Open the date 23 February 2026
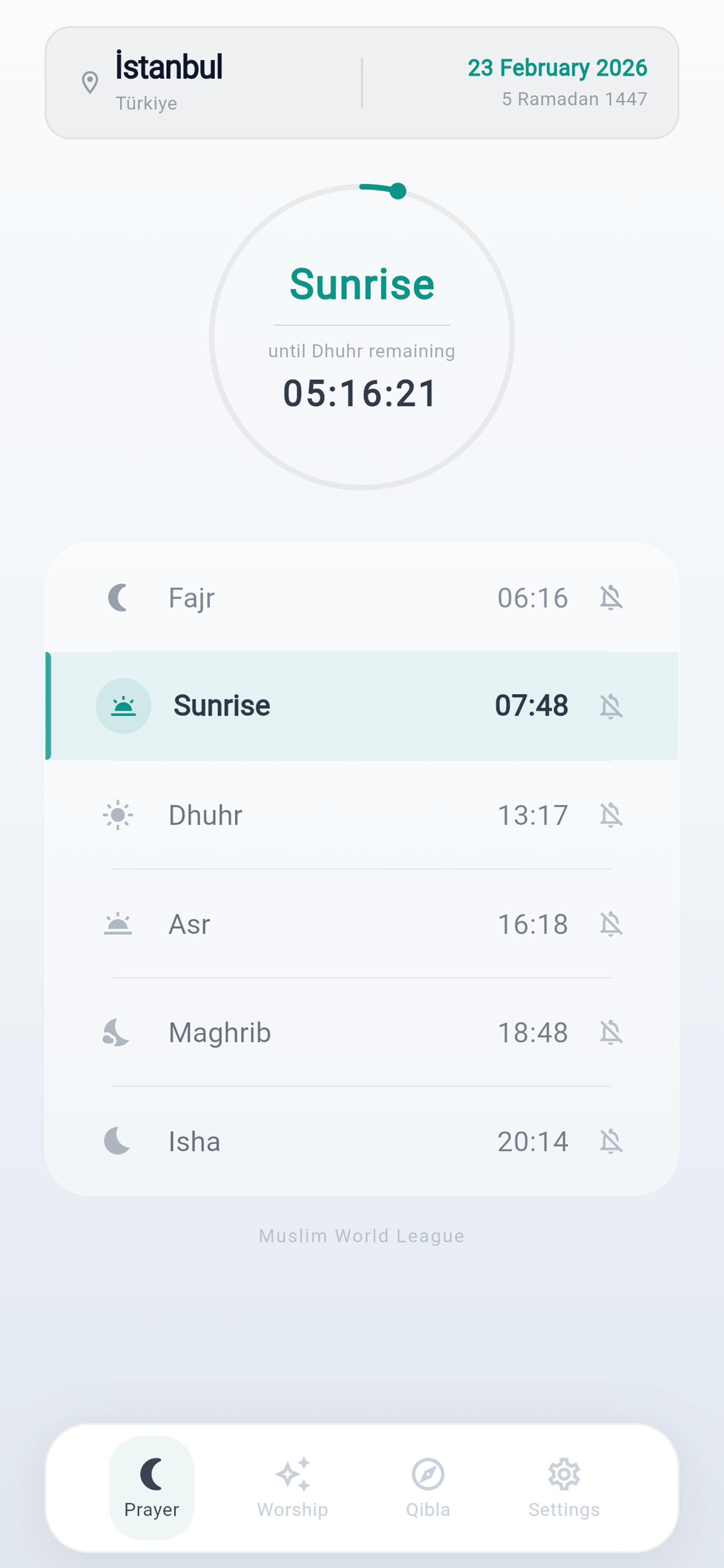Viewport: 724px width, 1568px height. click(x=557, y=68)
